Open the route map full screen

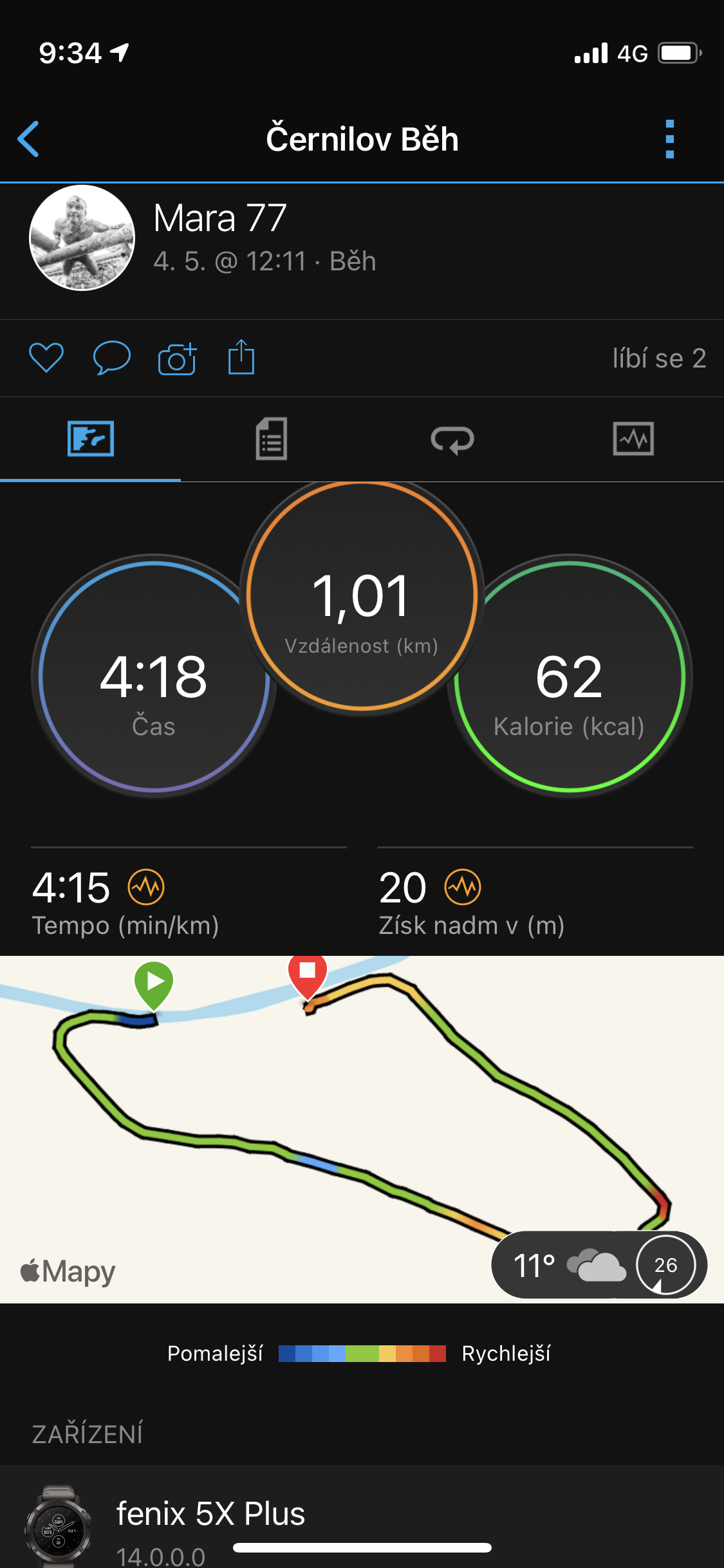click(362, 1129)
